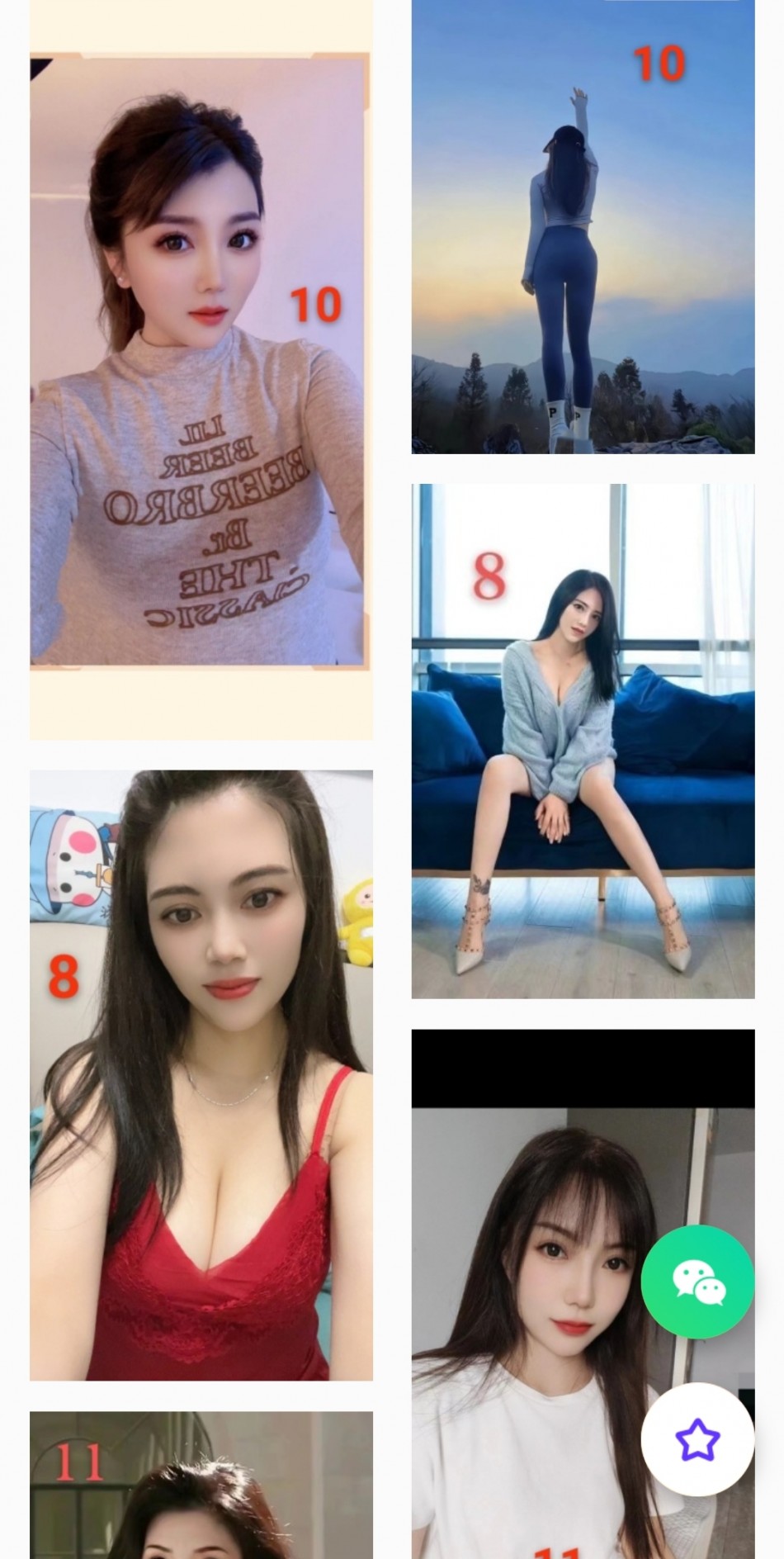Image resolution: width=784 pixels, height=1559 pixels.
Task: Tap the purple star favorite button
Action: 697,1439
